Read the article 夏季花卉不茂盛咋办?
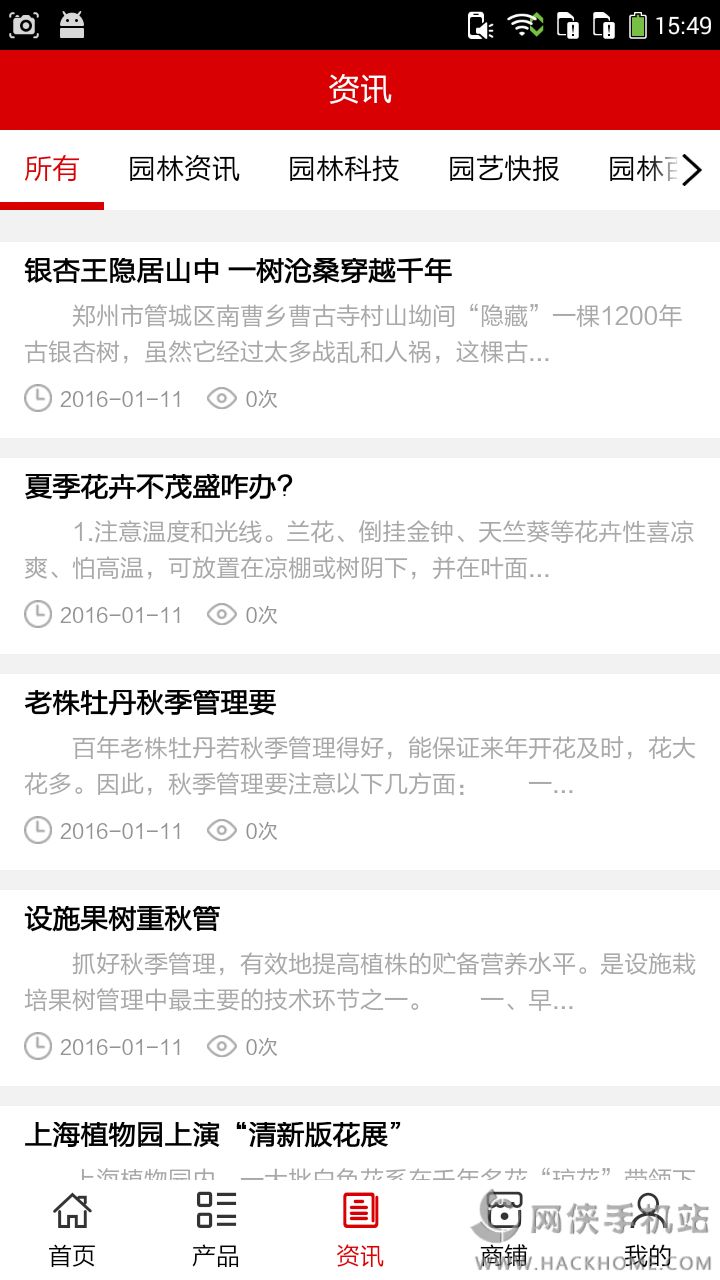 (x=158, y=487)
